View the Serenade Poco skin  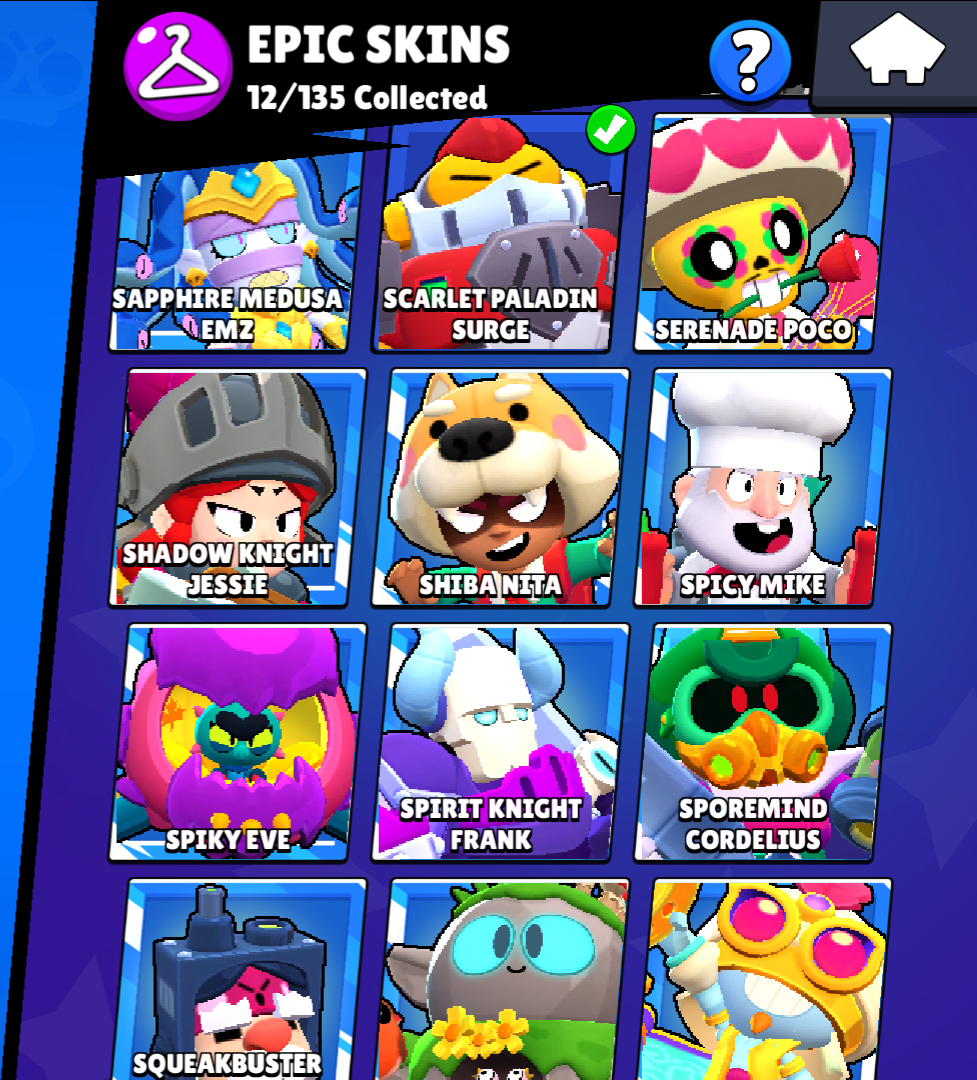coord(762,235)
